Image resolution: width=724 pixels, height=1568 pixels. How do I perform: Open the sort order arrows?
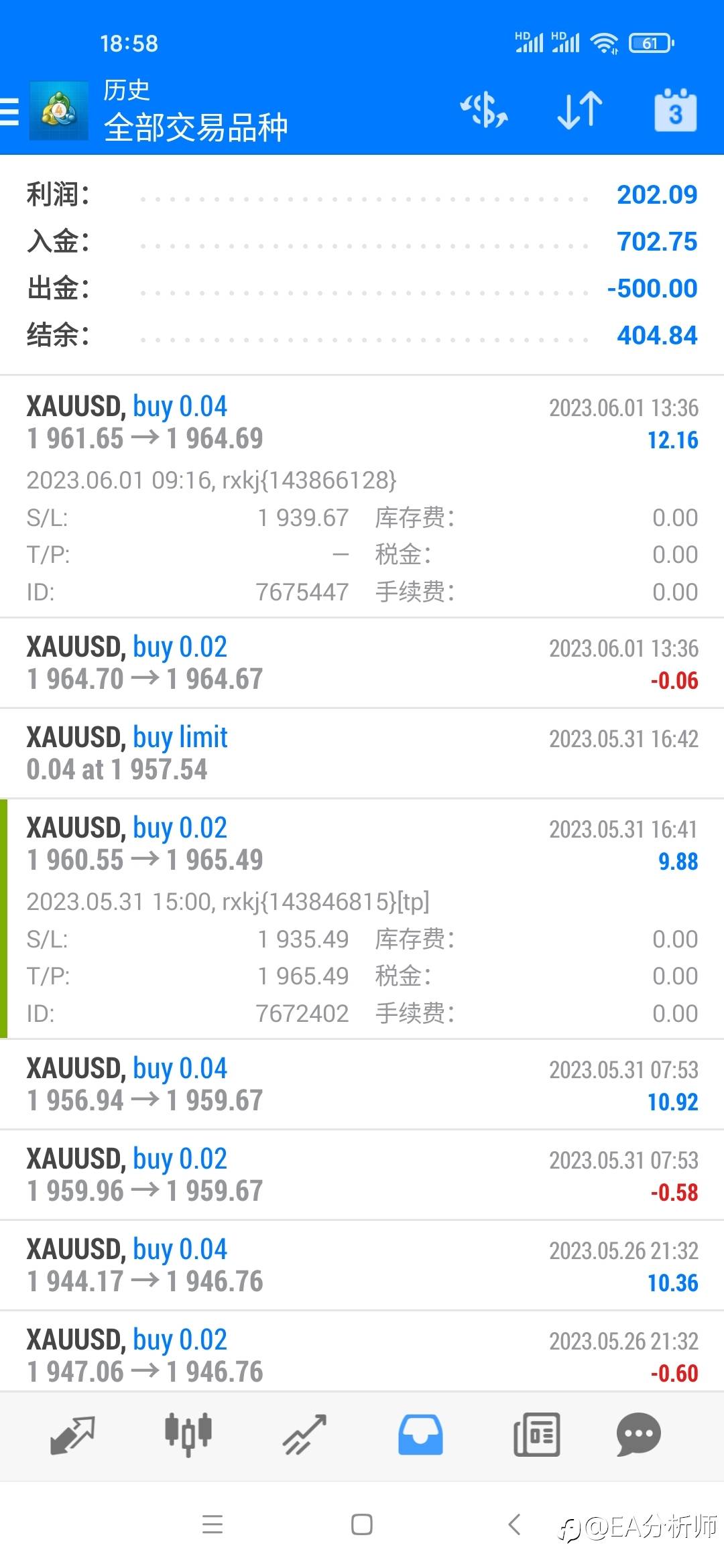point(580,111)
